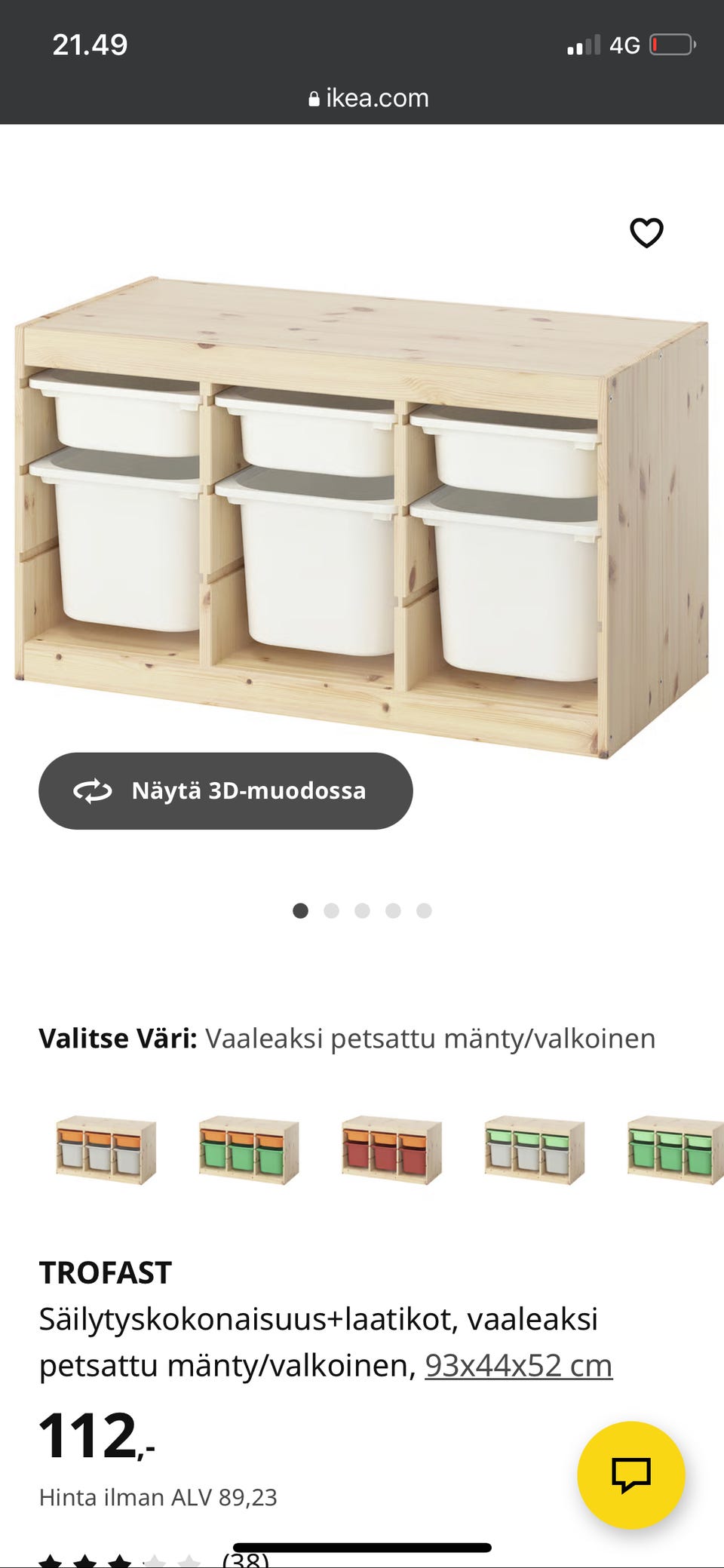Viewport: 724px width, 1568px height.
Task: Tap the lock icon next to ikea.com
Action: [314, 97]
